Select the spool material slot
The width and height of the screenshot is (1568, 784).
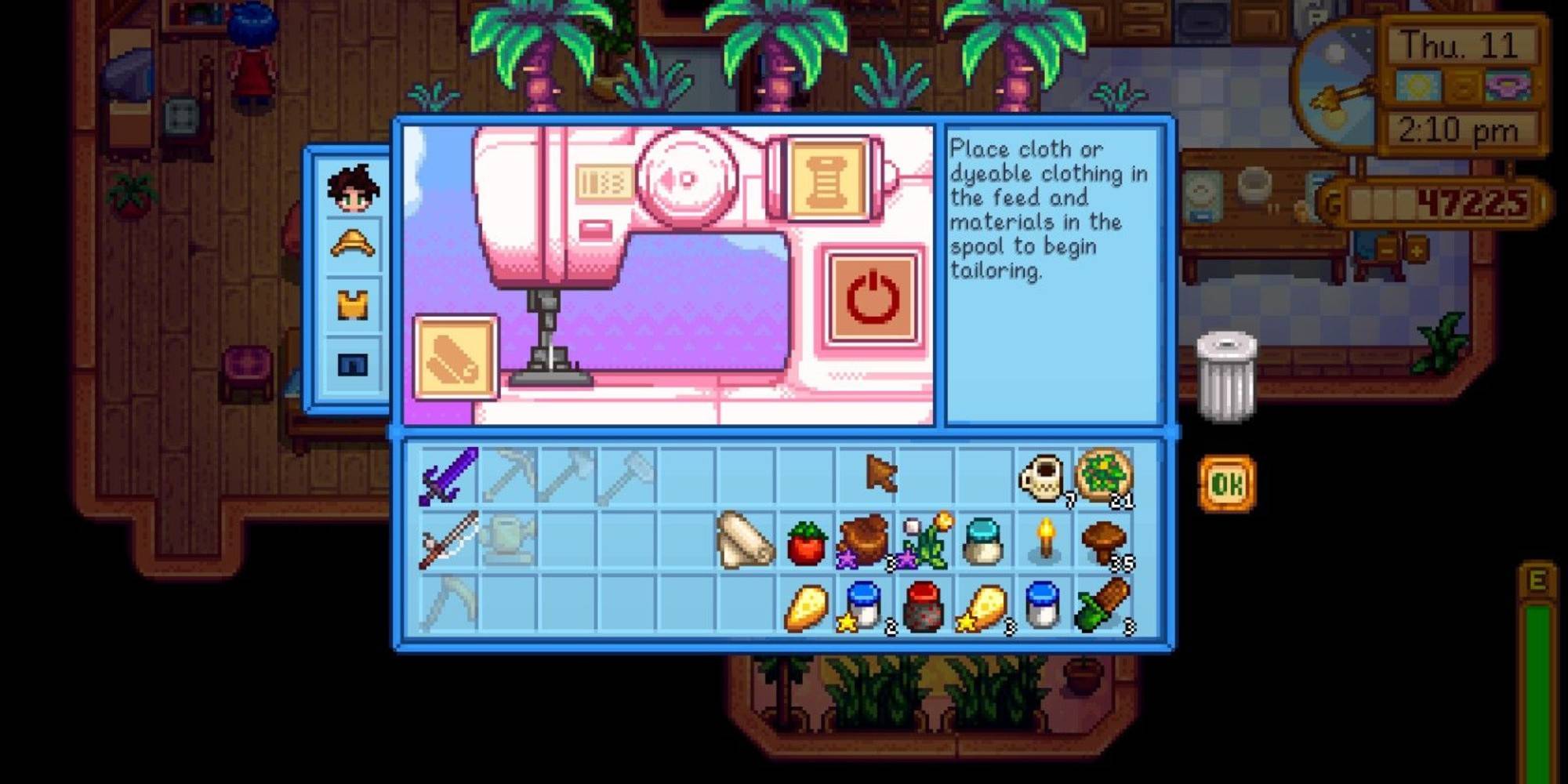pos(827,180)
